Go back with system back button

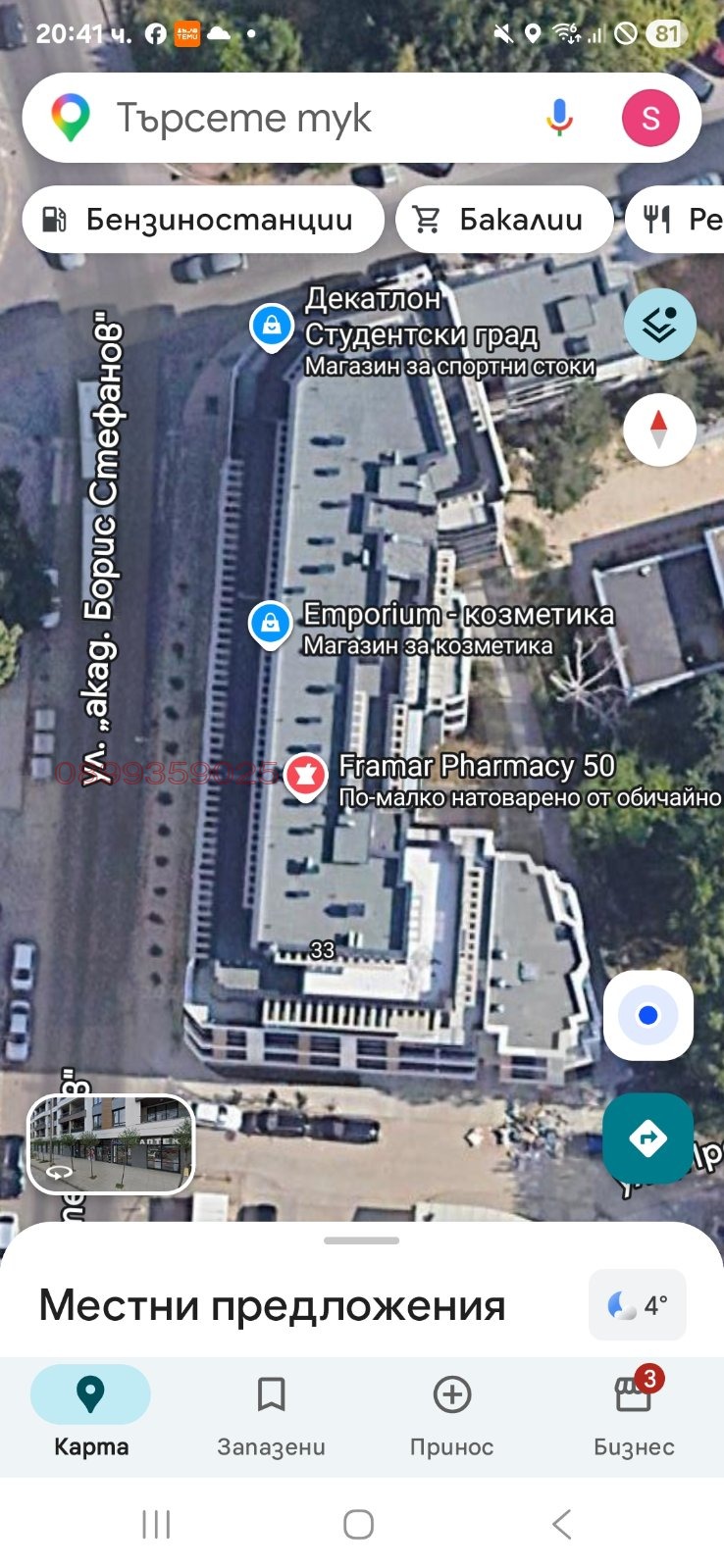click(x=561, y=1524)
